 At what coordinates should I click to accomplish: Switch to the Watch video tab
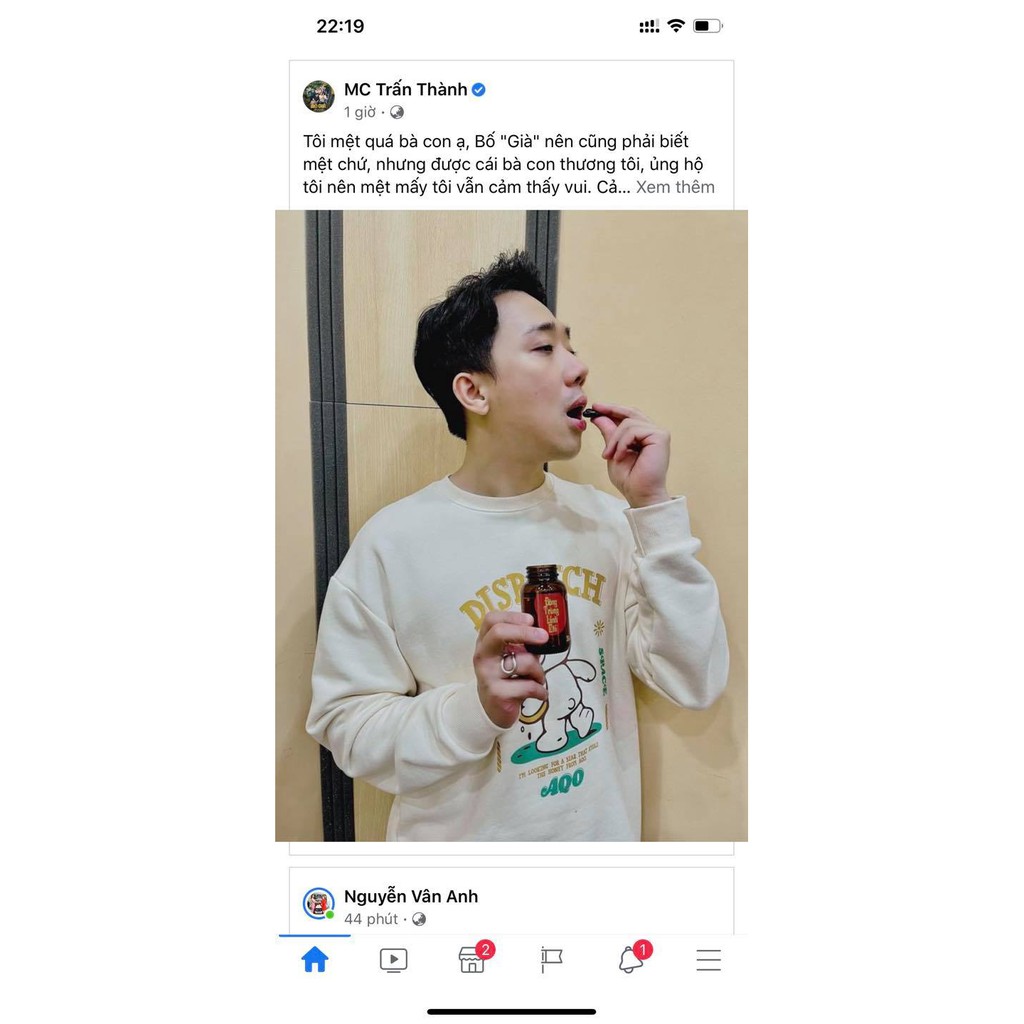pos(394,960)
